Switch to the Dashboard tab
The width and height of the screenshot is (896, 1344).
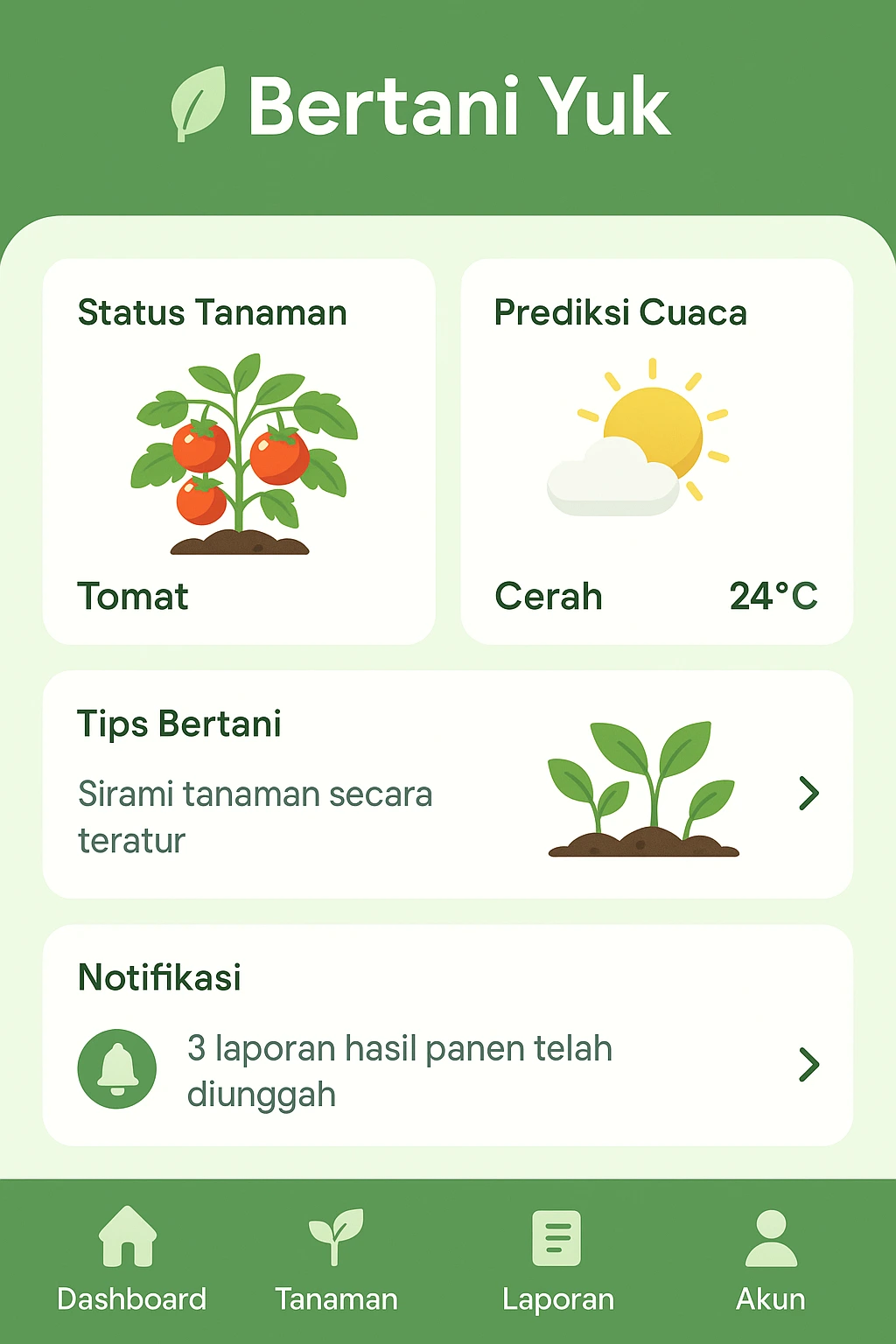[x=131, y=1260]
